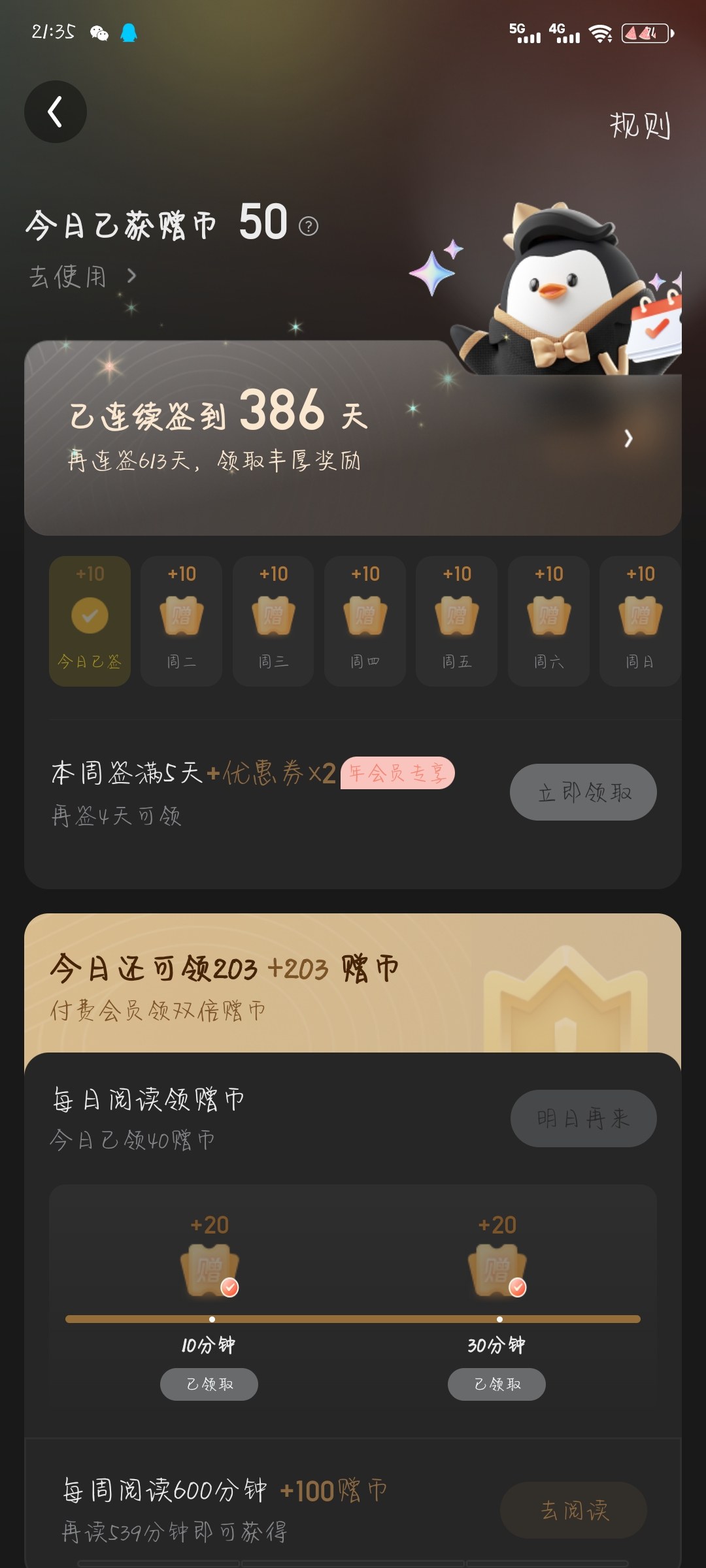The height and width of the screenshot is (1568, 706).
Task: Open the 已连续签到386天 streak card
Action: click(x=353, y=438)
